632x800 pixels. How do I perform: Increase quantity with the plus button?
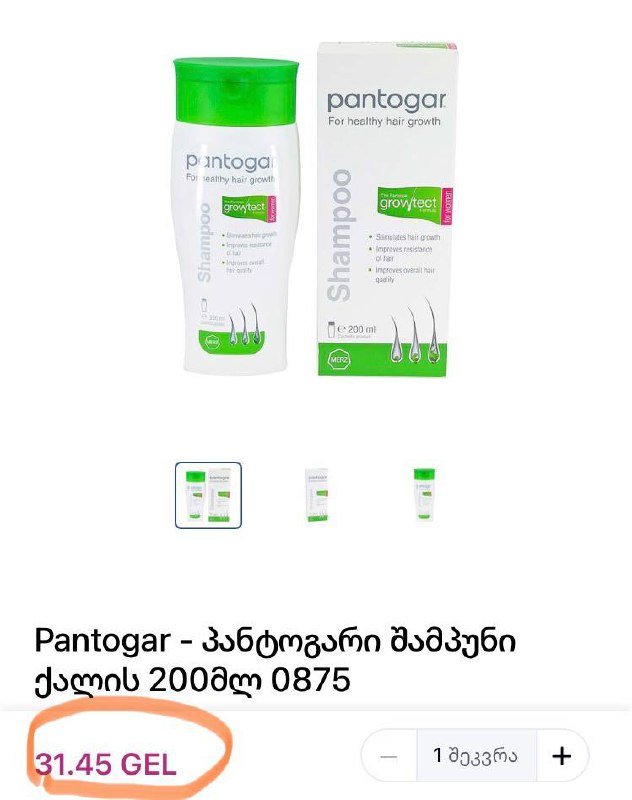pyautogui.click(x=562, y=756)
